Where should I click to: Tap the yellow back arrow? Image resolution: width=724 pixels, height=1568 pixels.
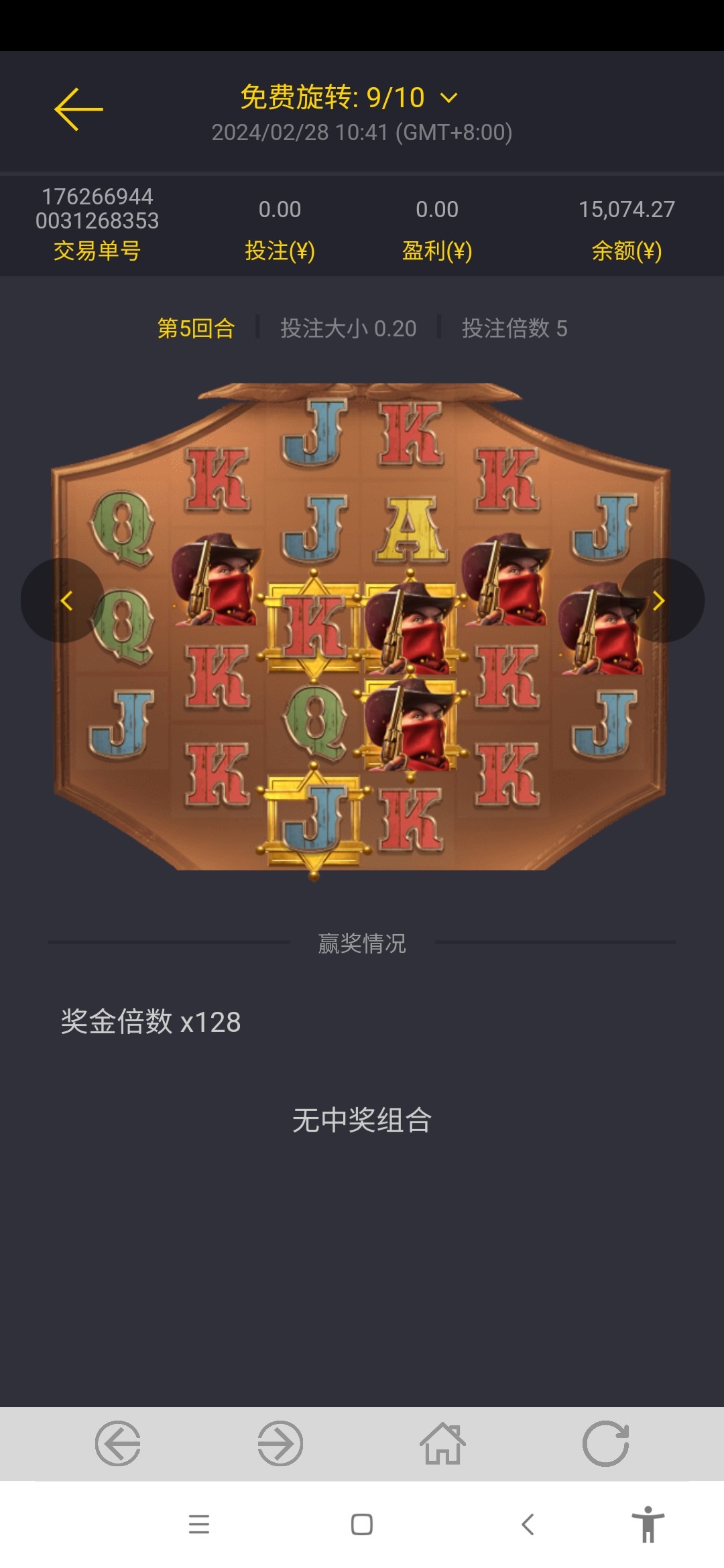pos(78,109)
